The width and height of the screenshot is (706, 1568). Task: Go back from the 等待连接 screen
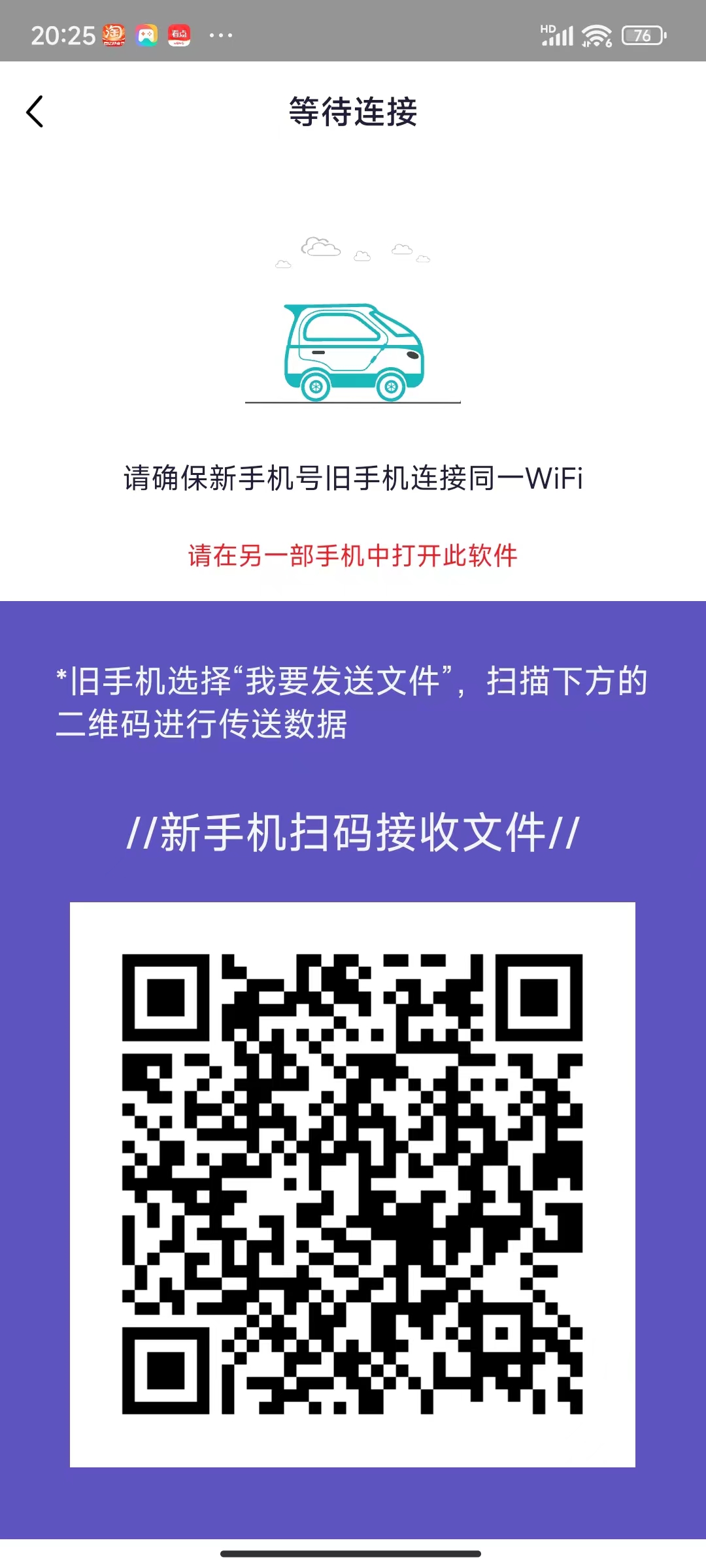click(x=35, y=112)
